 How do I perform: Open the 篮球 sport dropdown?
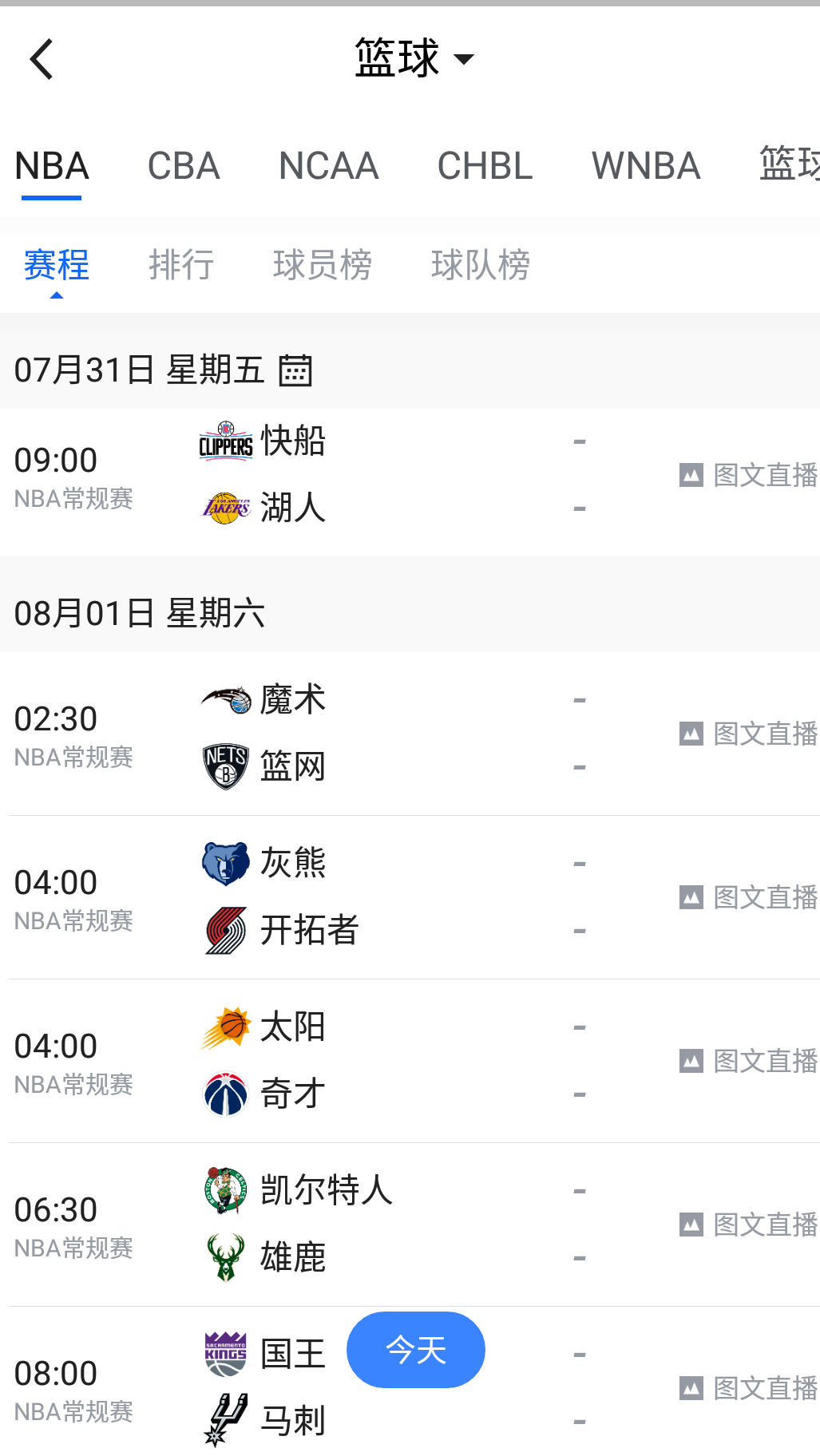413,58
